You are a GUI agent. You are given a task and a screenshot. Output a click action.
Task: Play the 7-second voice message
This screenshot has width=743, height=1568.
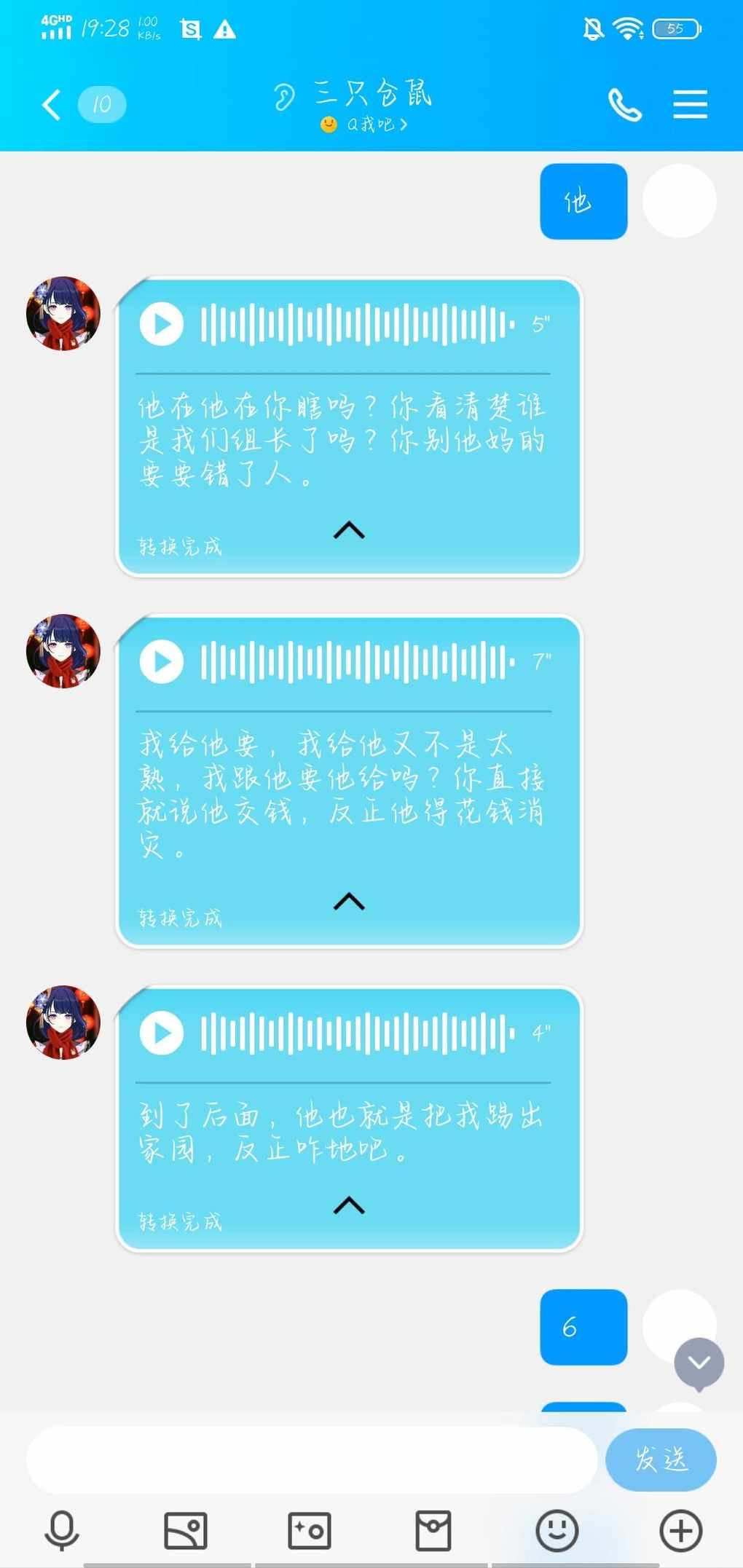coord(162,661)
